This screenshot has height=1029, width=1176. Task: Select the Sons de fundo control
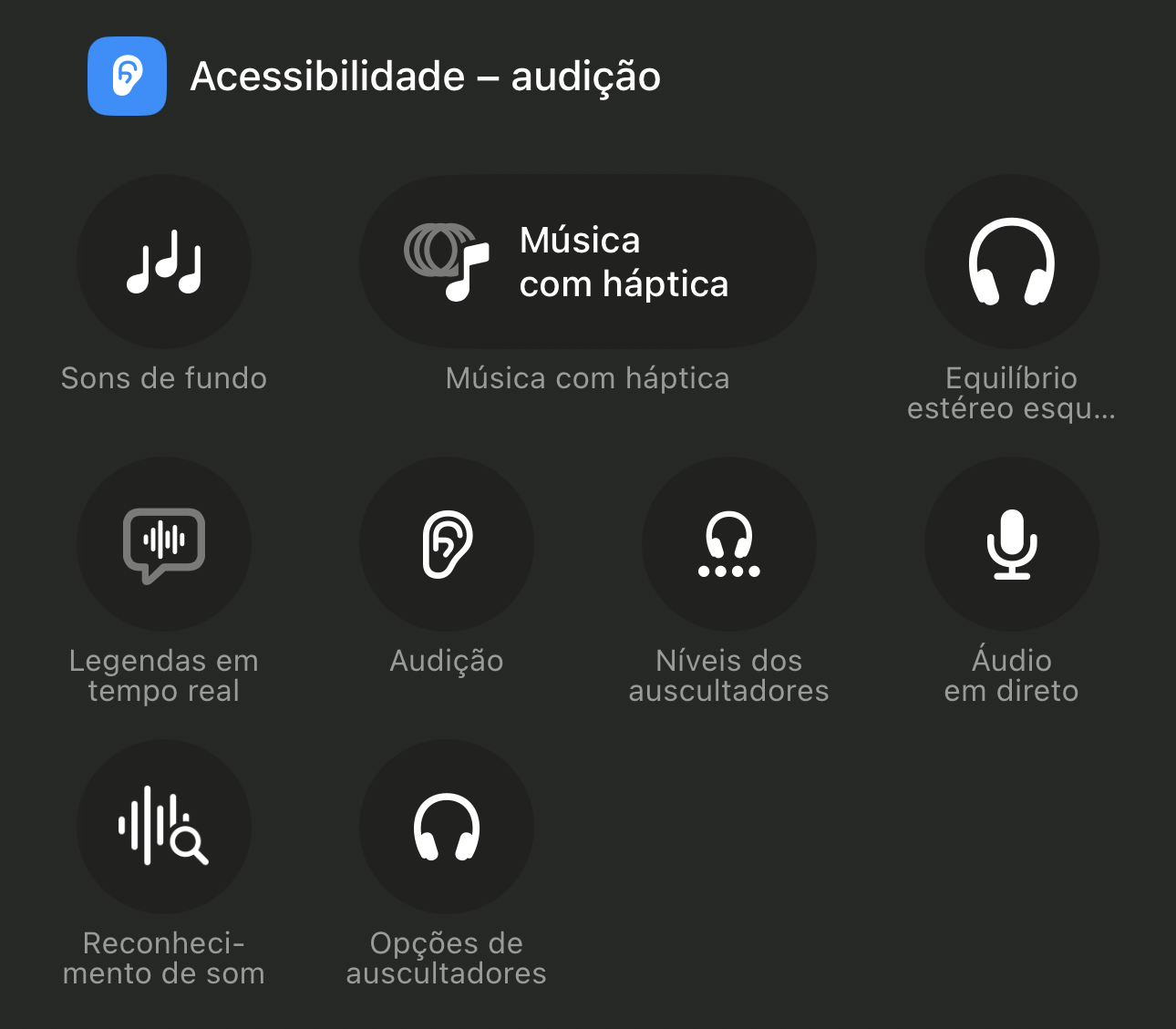[x=164, y=262]
